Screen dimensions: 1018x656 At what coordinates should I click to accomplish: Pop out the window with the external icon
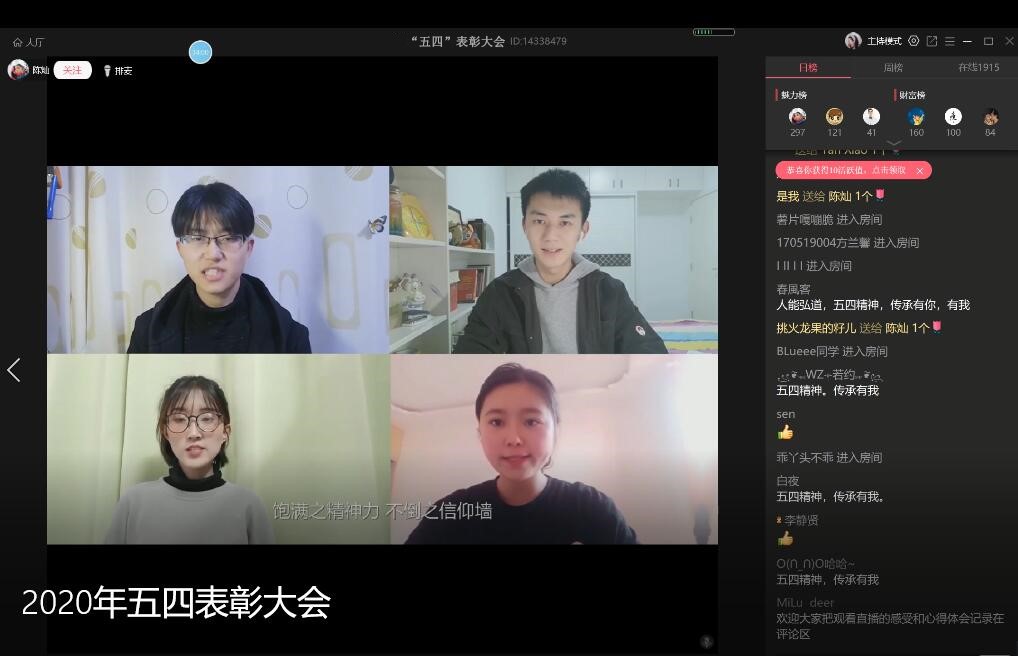[x=932, y=41]
